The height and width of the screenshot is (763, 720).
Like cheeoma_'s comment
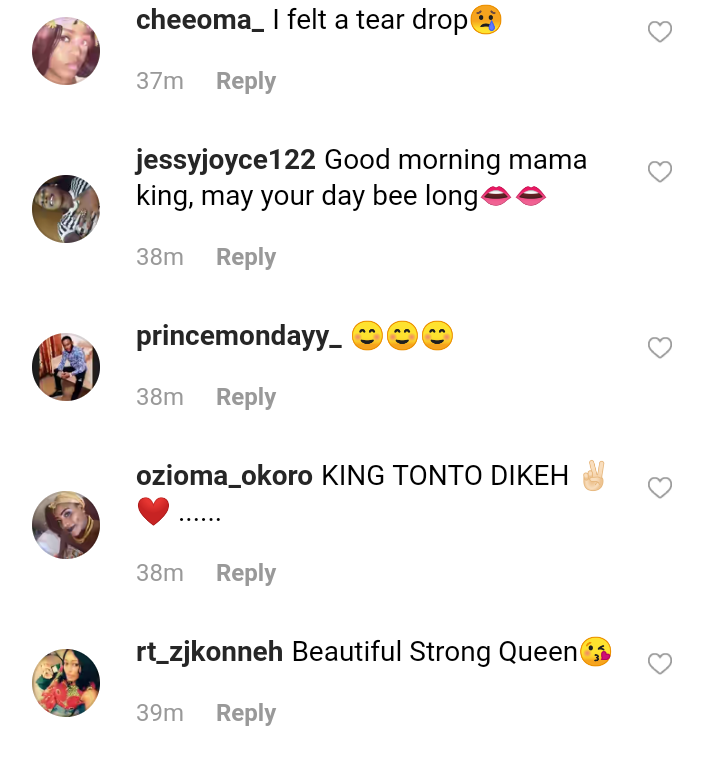click(659, 33)
